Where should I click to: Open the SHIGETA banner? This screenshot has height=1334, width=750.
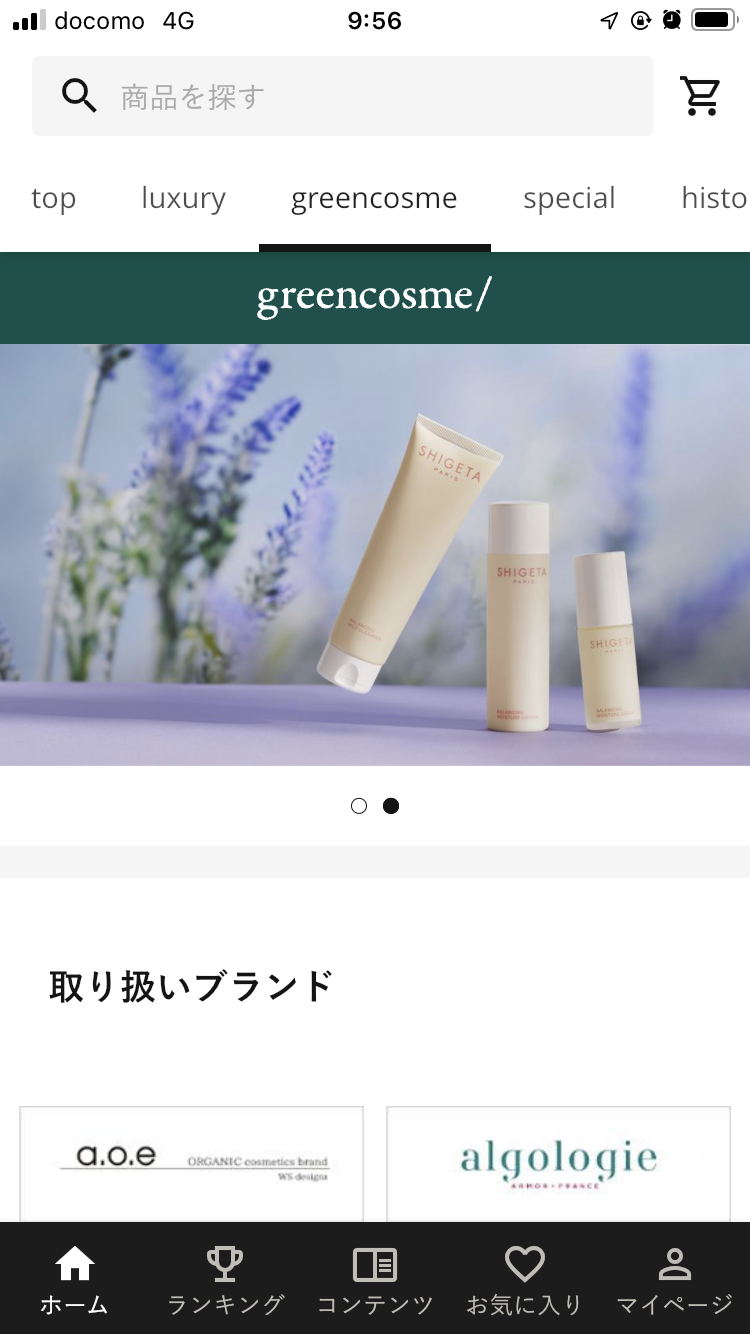[x=375, y=555]
